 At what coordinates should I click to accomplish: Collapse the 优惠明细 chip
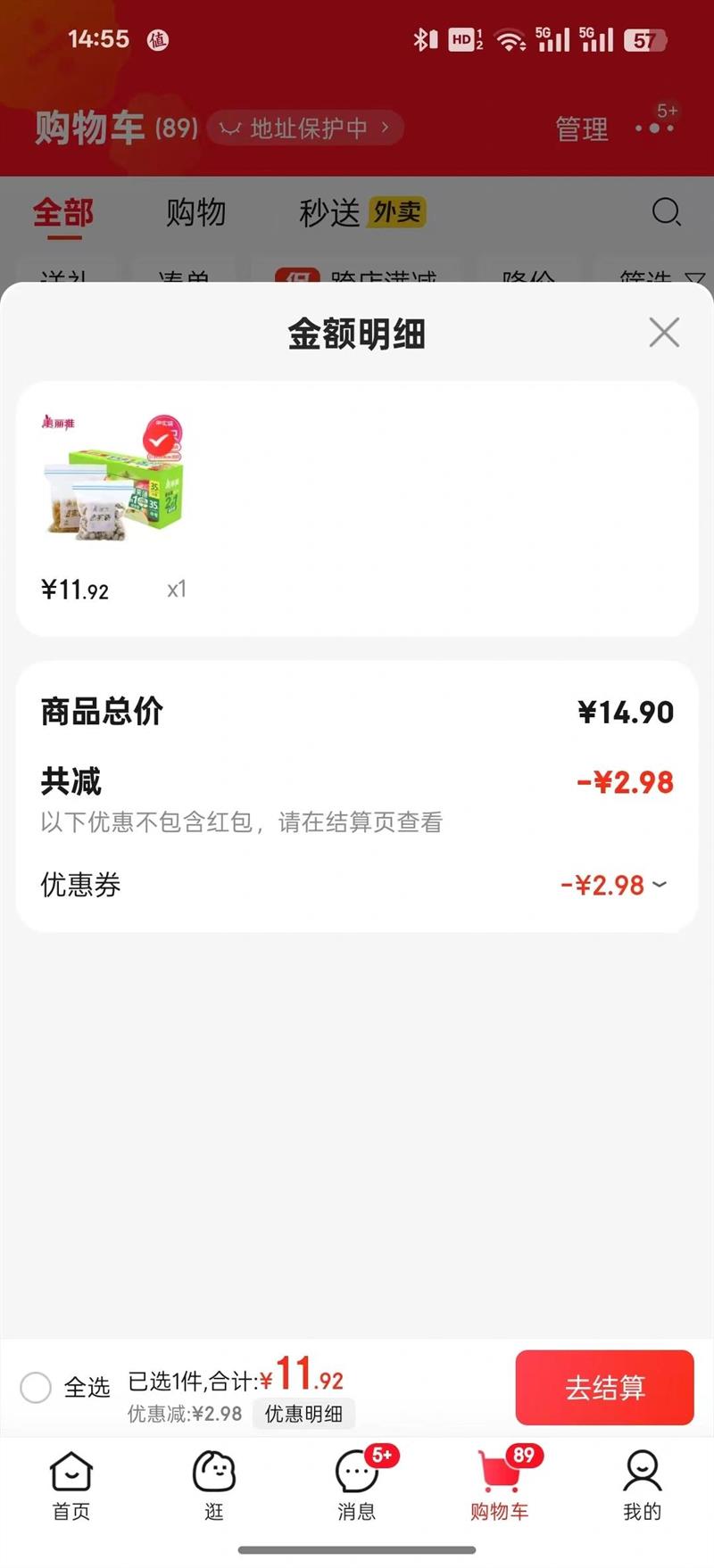(x=303, y=1414)
